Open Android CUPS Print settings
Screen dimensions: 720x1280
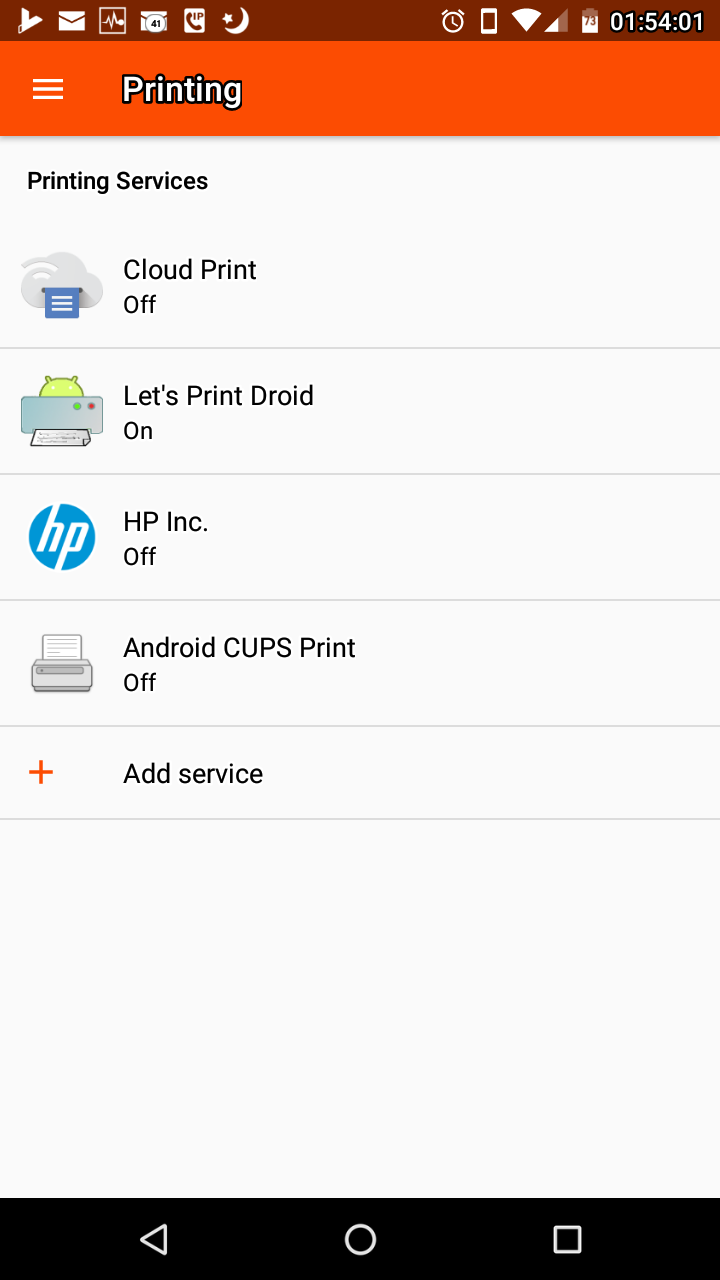pyautogui.click(x=360, y=664)
